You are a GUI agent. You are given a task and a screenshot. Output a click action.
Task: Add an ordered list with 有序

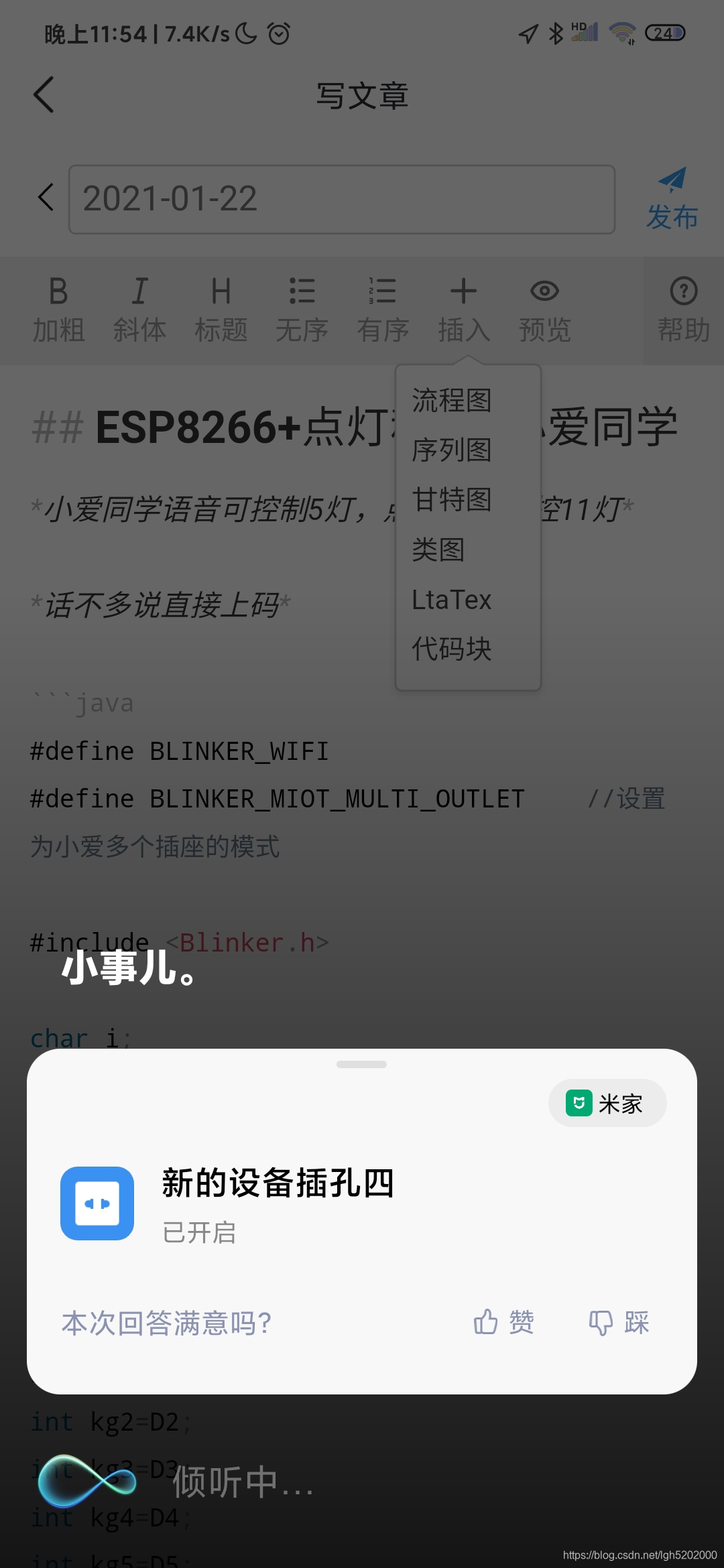tap(383, 310)
